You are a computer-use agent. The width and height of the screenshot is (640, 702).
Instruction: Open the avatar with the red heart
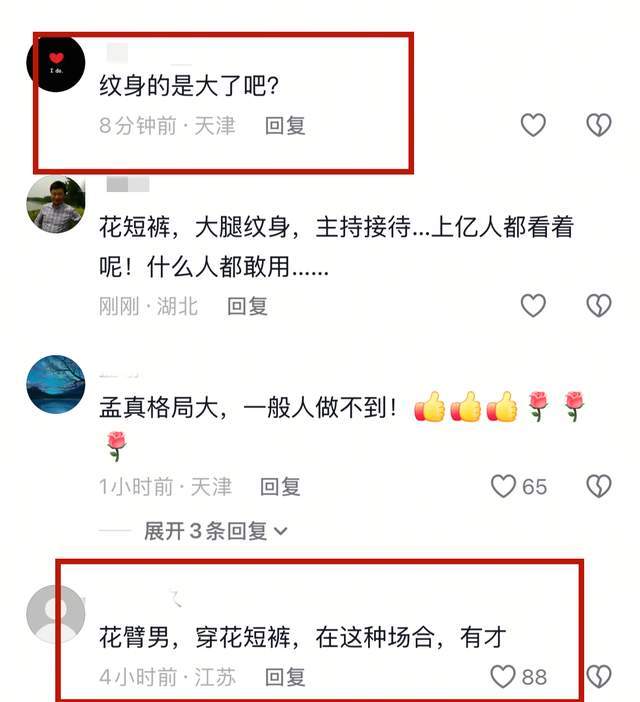click(55, 62)
